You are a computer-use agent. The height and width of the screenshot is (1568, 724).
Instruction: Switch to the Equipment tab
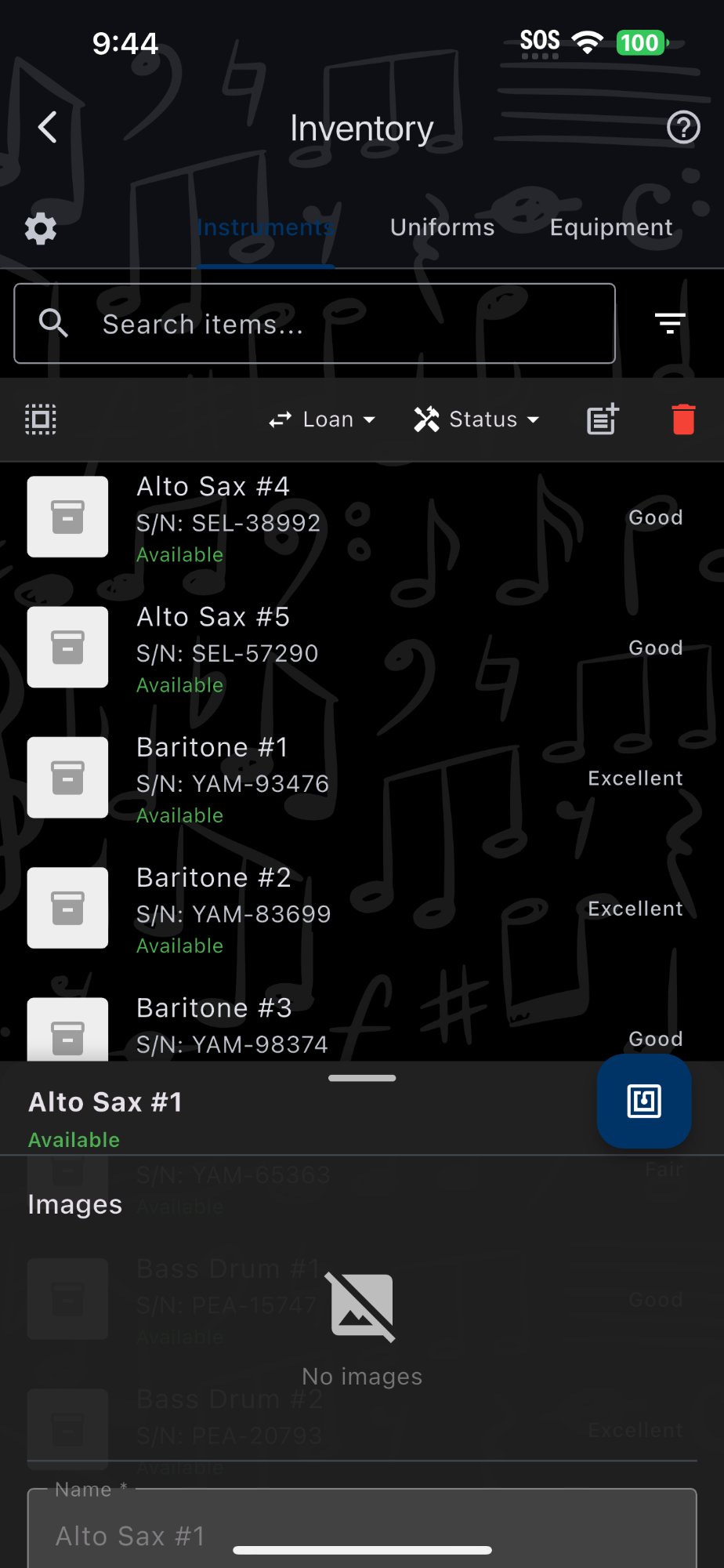coord(610,227)
